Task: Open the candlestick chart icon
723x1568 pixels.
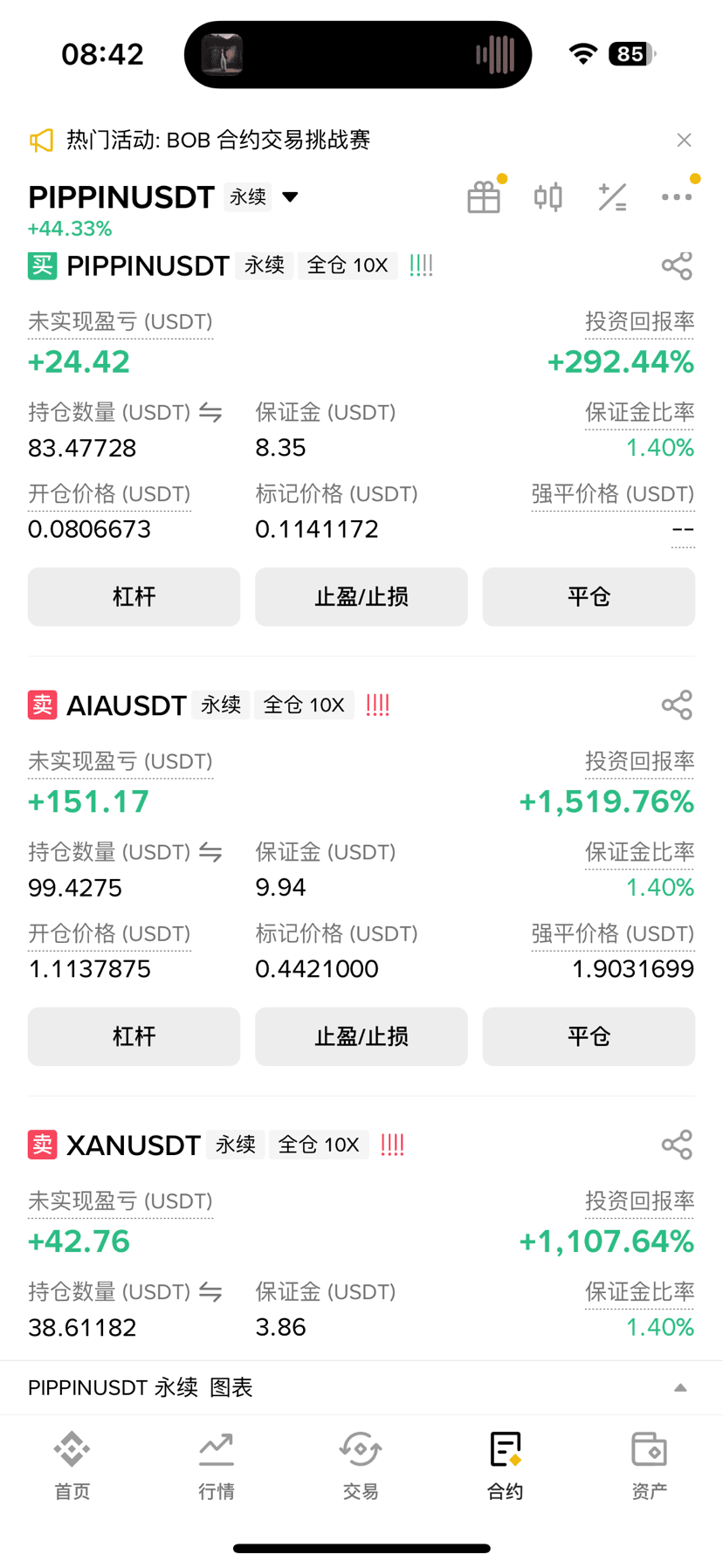Action: (x=548, y=197)
